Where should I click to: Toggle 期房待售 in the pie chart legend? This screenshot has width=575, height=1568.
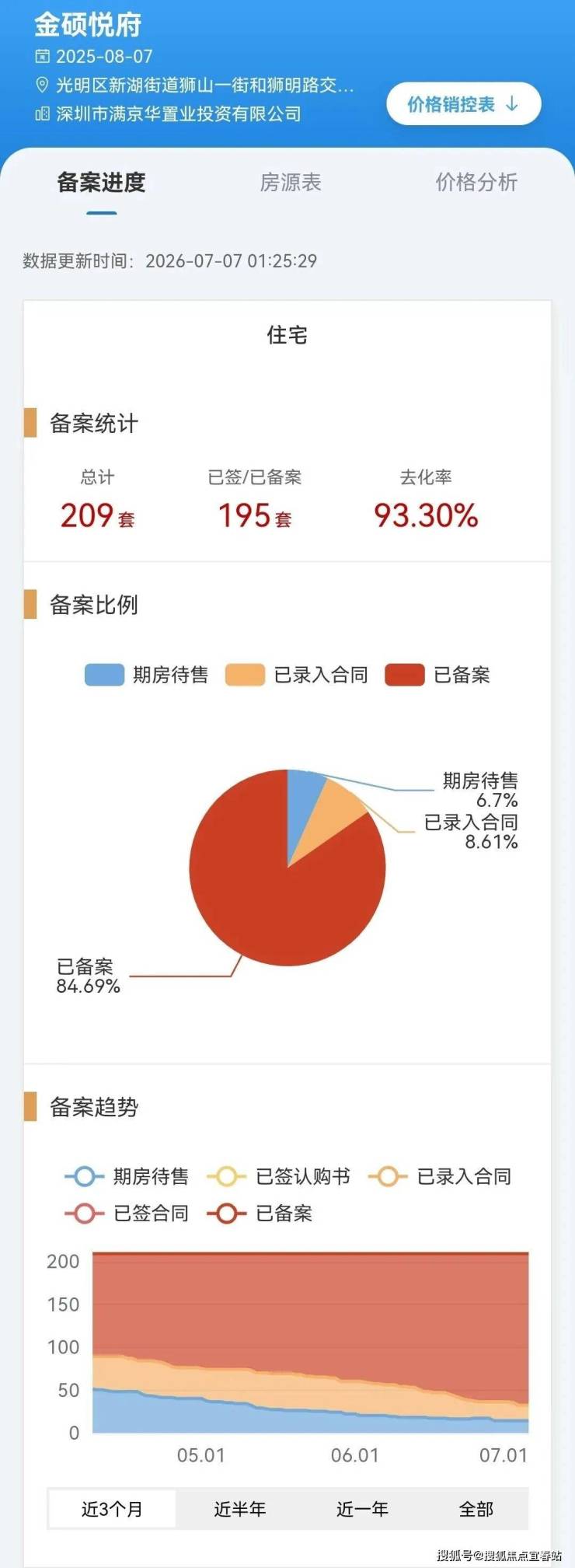[147, 675]
